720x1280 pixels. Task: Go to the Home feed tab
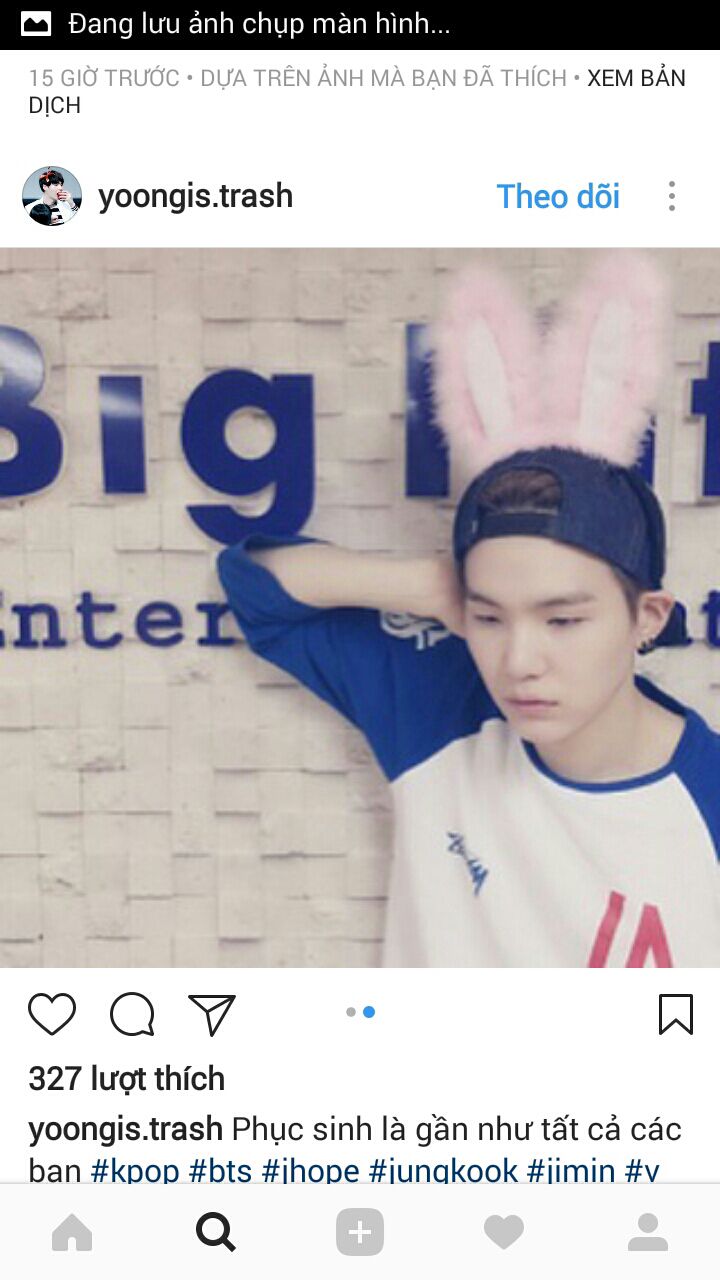coord(72,1232)
